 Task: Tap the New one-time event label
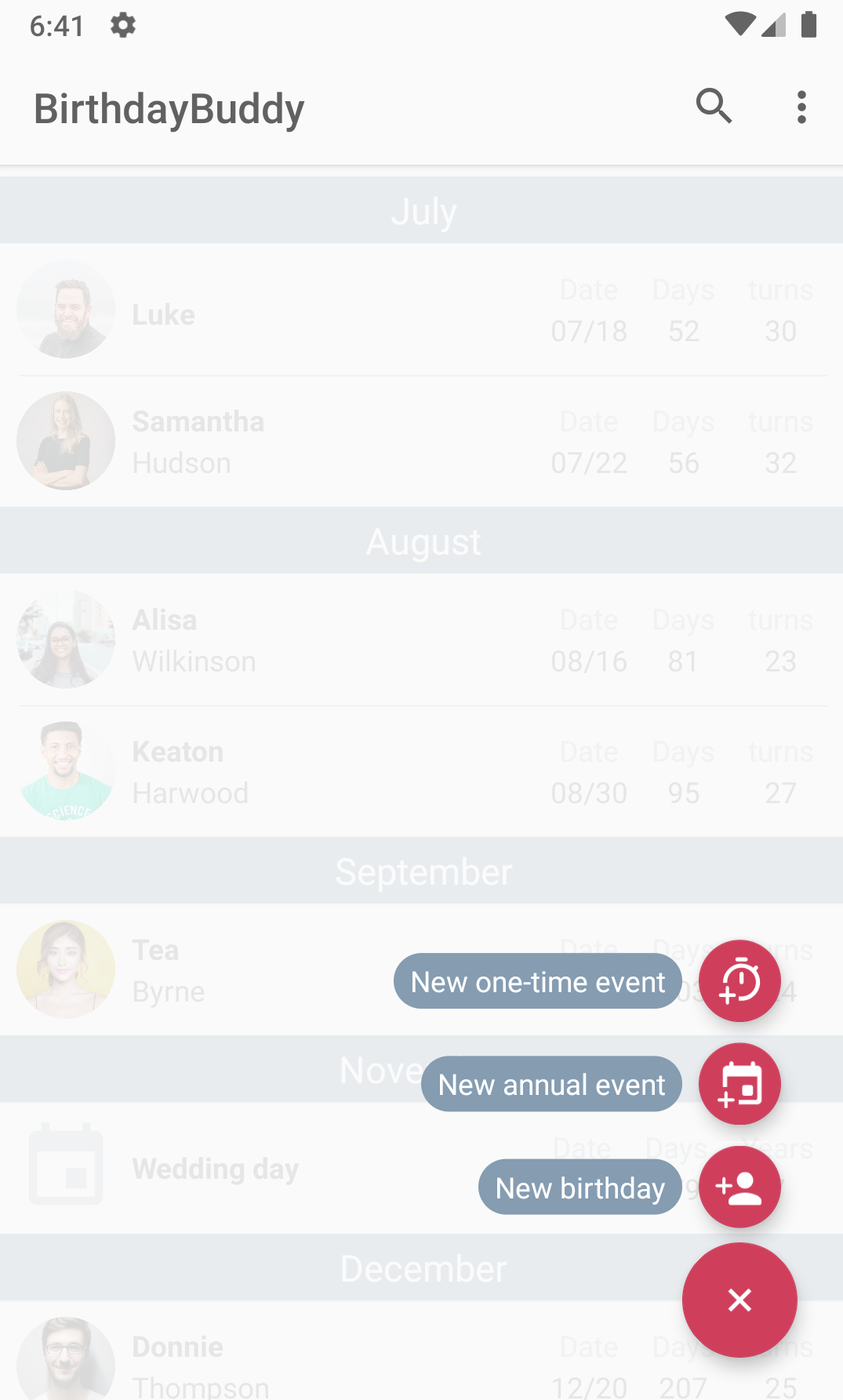click(538, 981)
